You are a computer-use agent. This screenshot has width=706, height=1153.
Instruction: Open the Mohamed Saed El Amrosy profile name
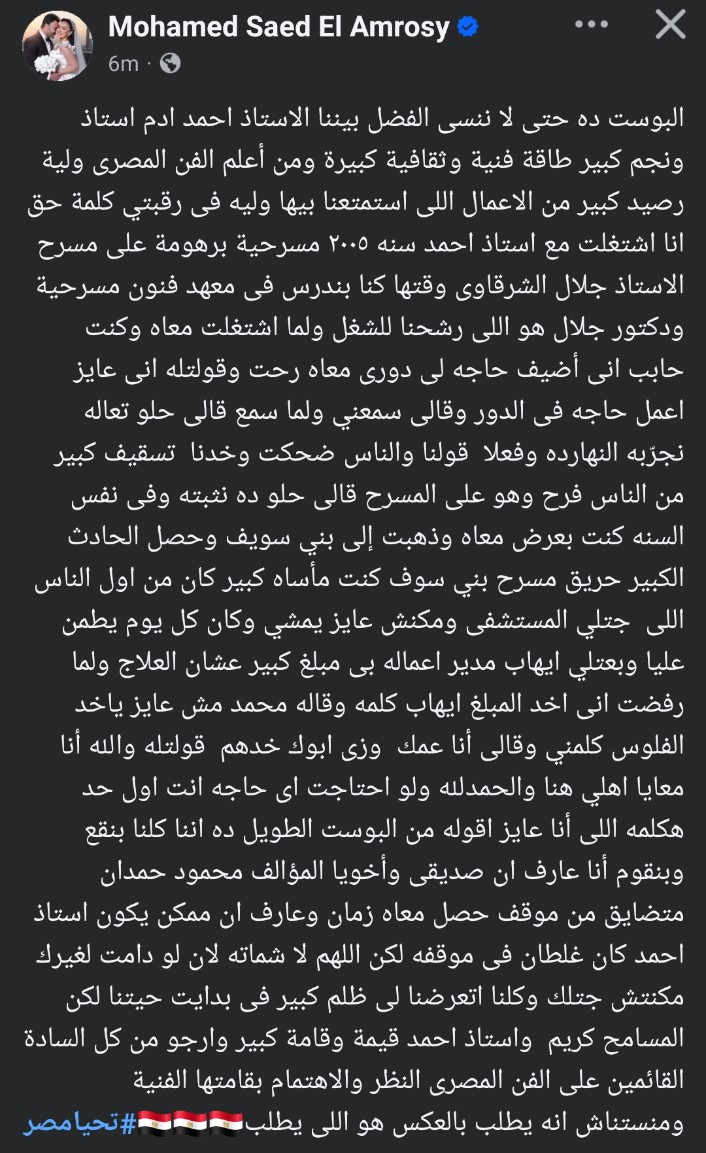tap(278, 27)
